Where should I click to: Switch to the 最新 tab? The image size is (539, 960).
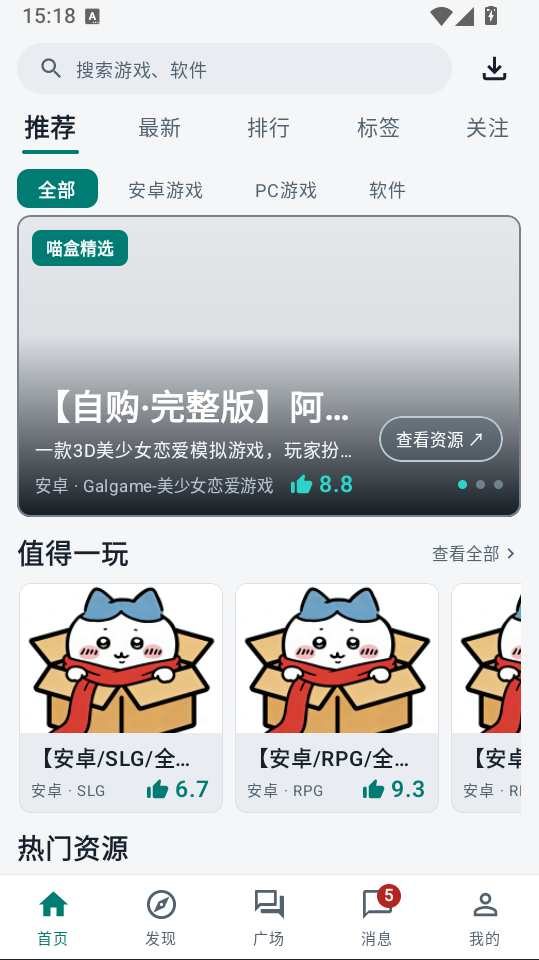click(x=159, y=128)
